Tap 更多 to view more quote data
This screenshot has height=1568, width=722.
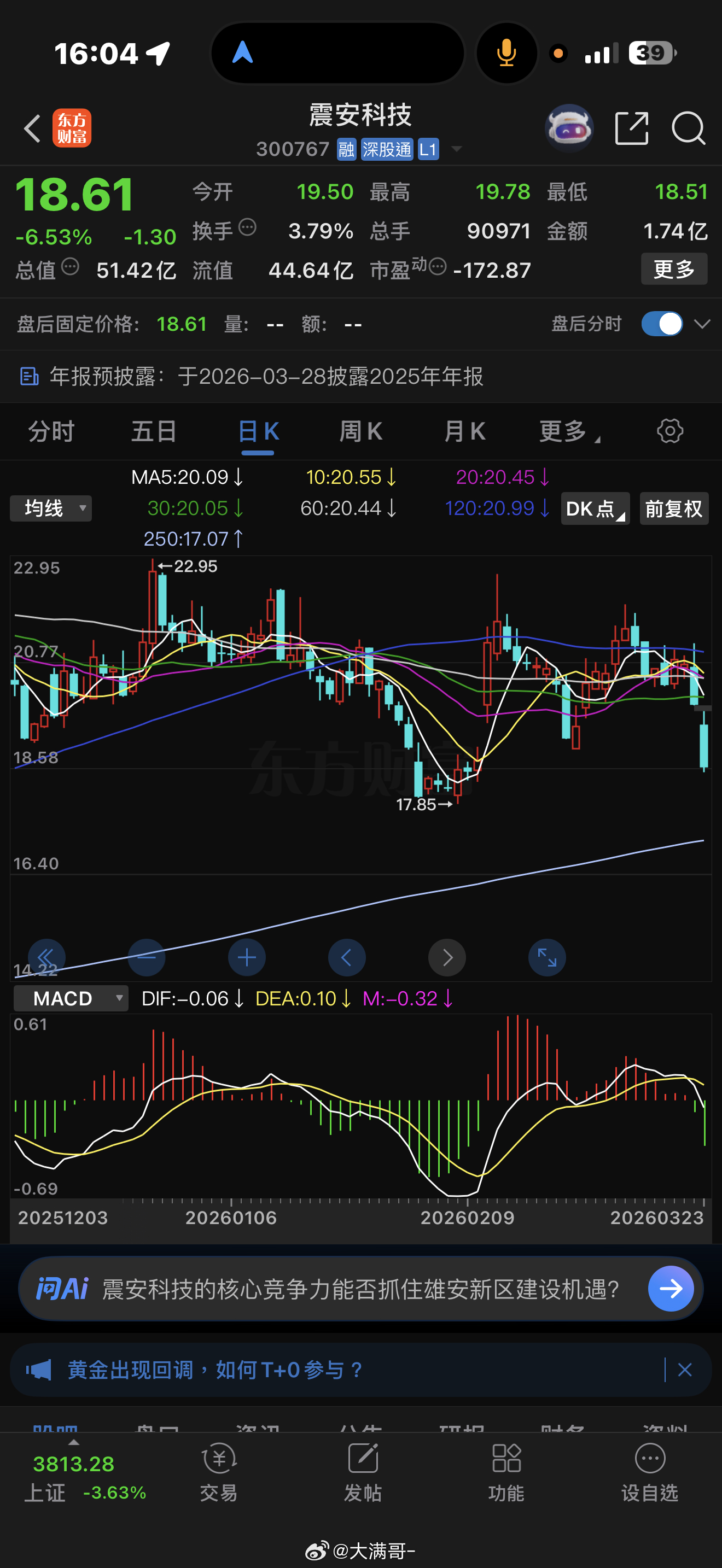coord(674,268)
